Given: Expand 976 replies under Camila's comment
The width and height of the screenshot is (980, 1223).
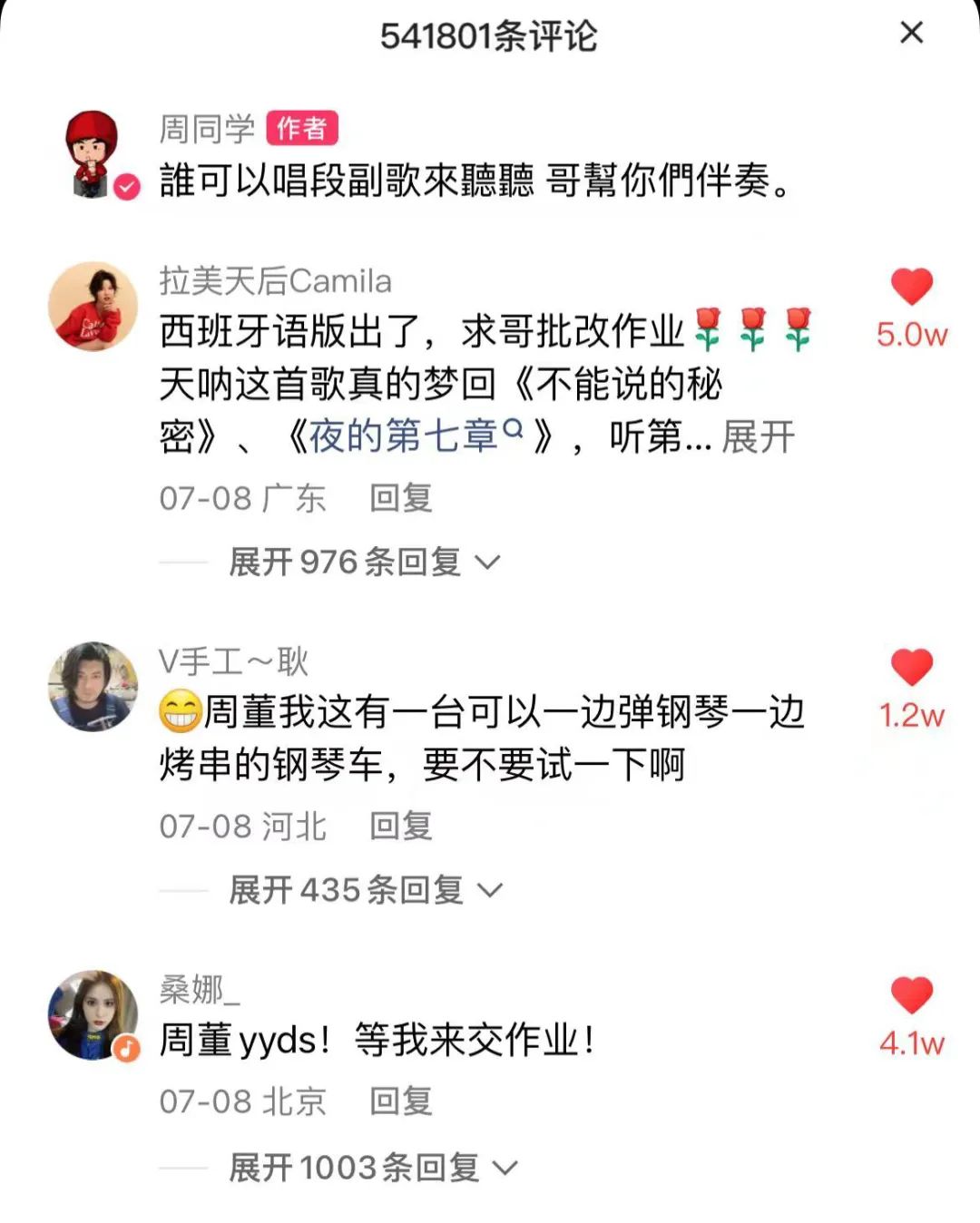Looking at the screenshot, I should click(x=363, y=563).
